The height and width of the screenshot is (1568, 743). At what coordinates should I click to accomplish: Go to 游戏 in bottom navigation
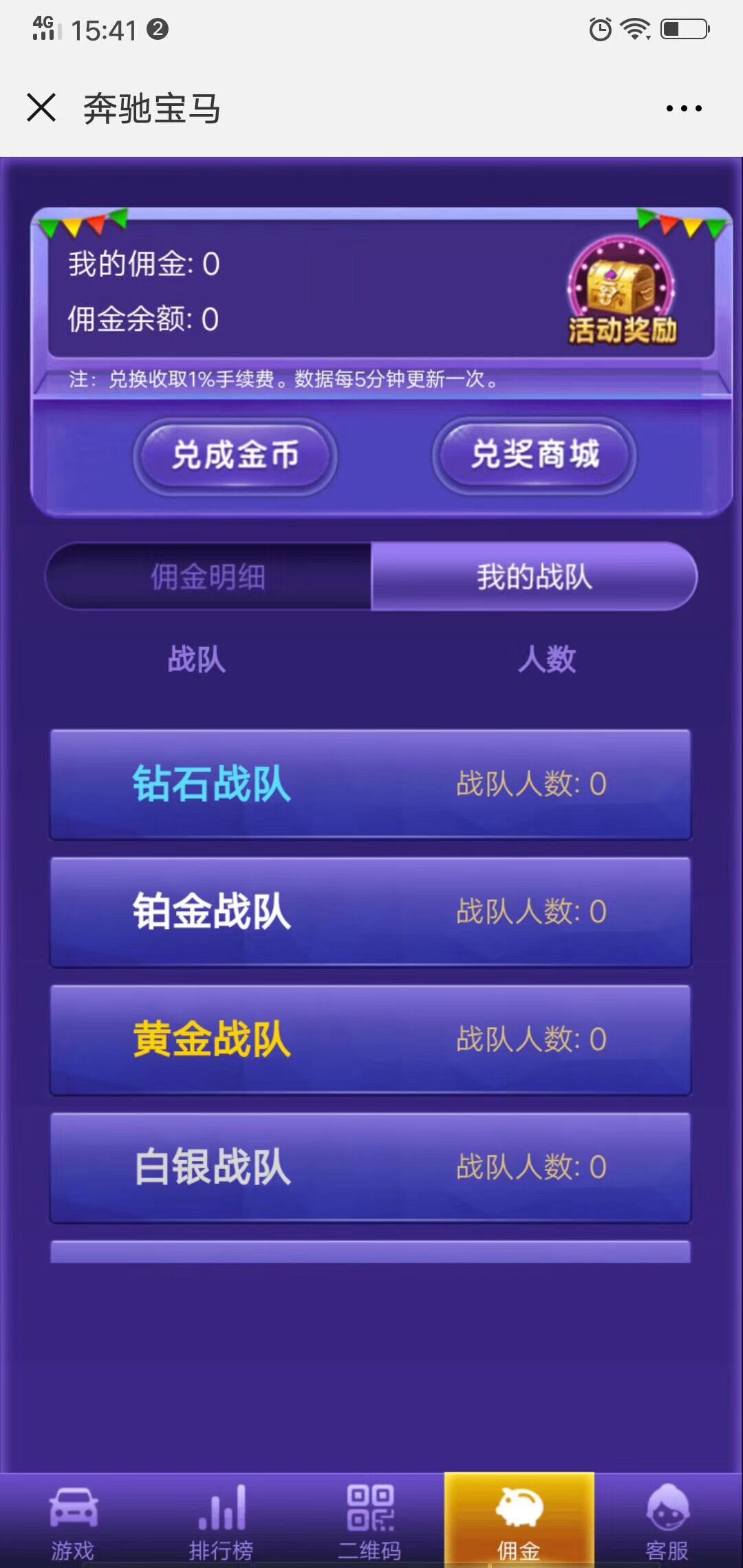pos(73,1521)
